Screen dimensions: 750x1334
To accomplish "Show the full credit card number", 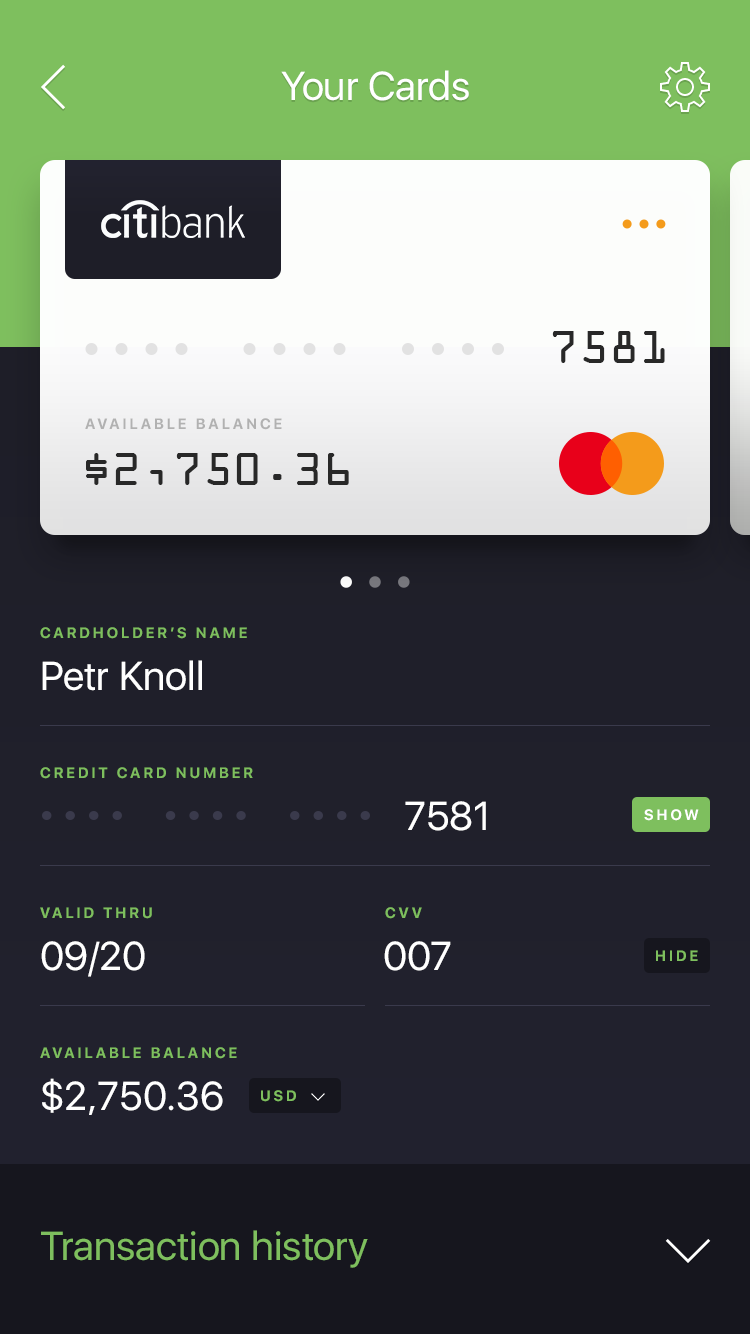I will (x=671, y=815).
